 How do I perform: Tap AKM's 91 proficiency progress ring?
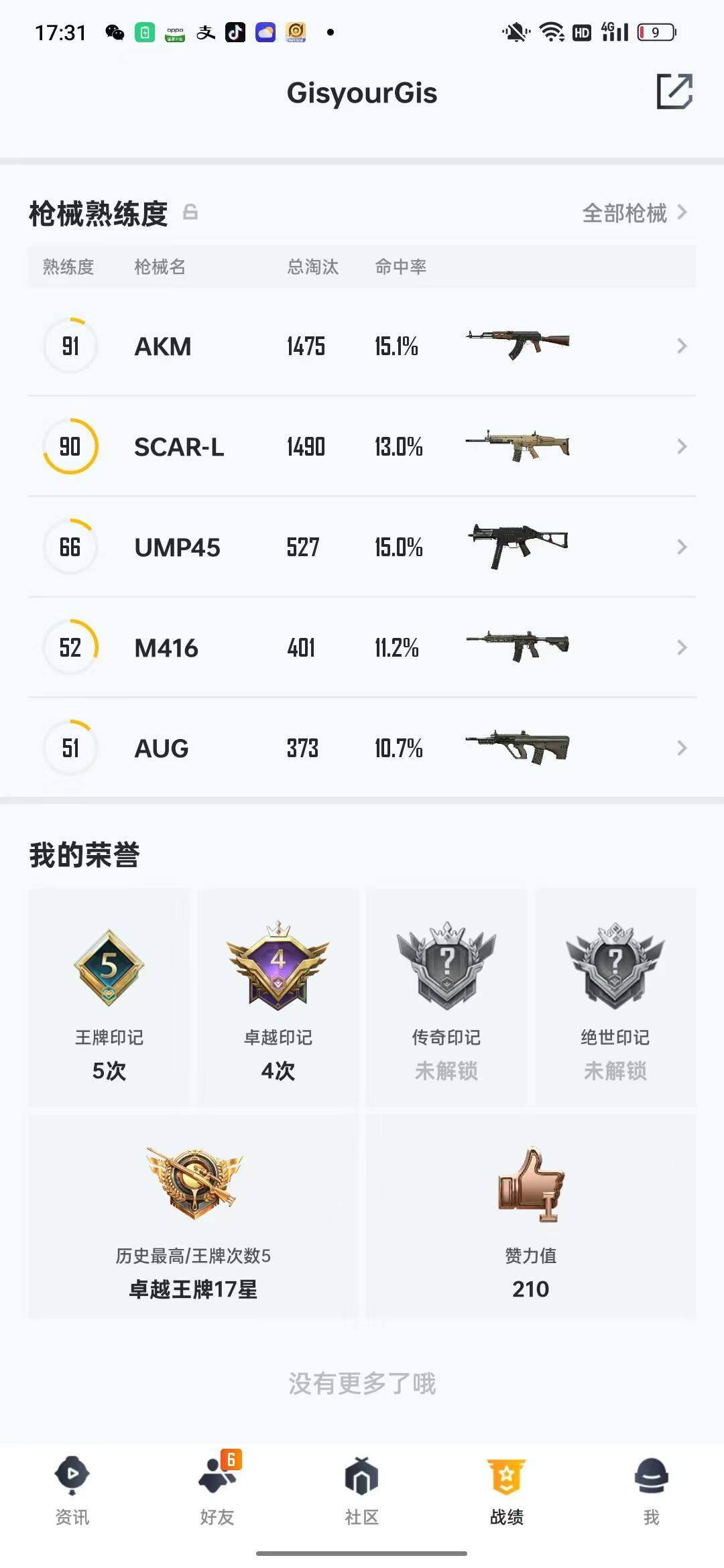pos(70,346)
